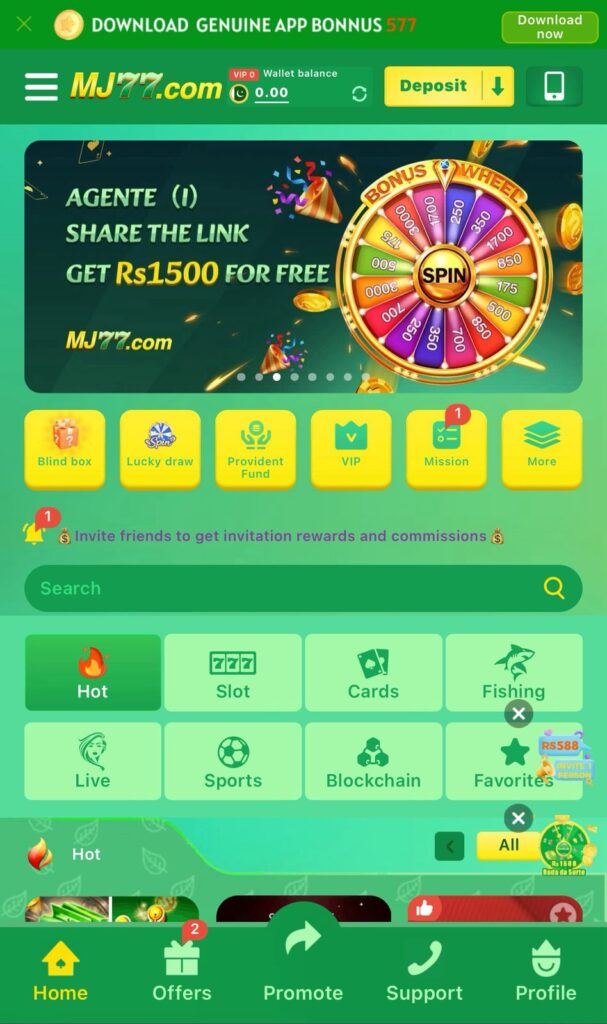Open the Provident Fund tile
Image resolution: width=607 pixels, height=1024 pixels.
point(255,447)
